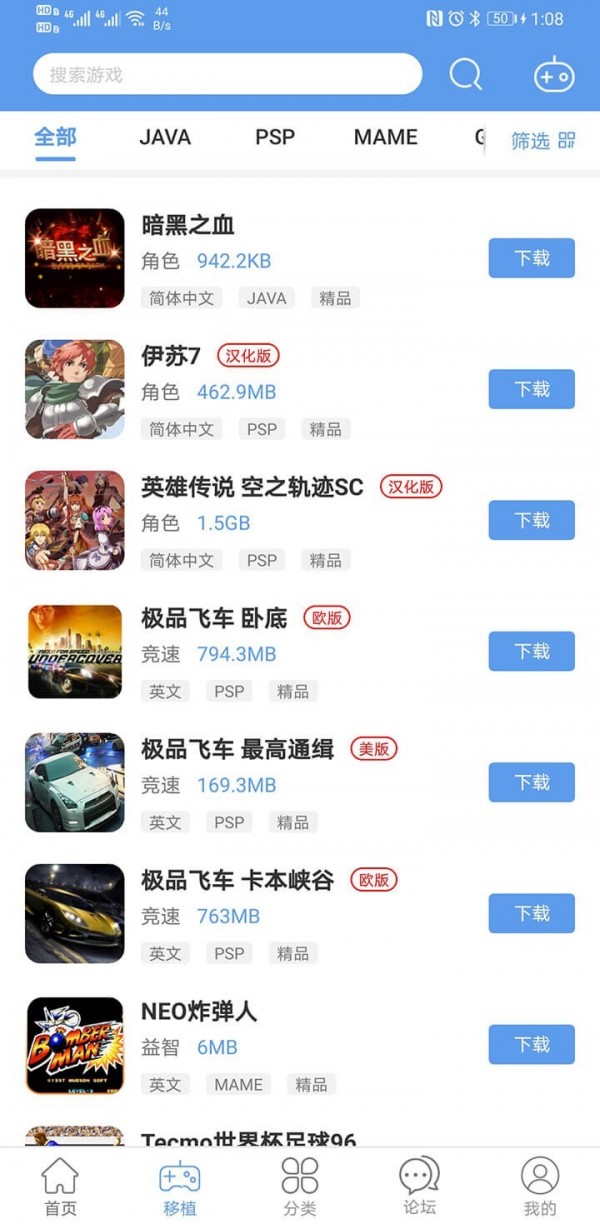The width and height of the screenshot is (600, 1224).
Task: Download 伊苏7
Action: pos(531,389)
